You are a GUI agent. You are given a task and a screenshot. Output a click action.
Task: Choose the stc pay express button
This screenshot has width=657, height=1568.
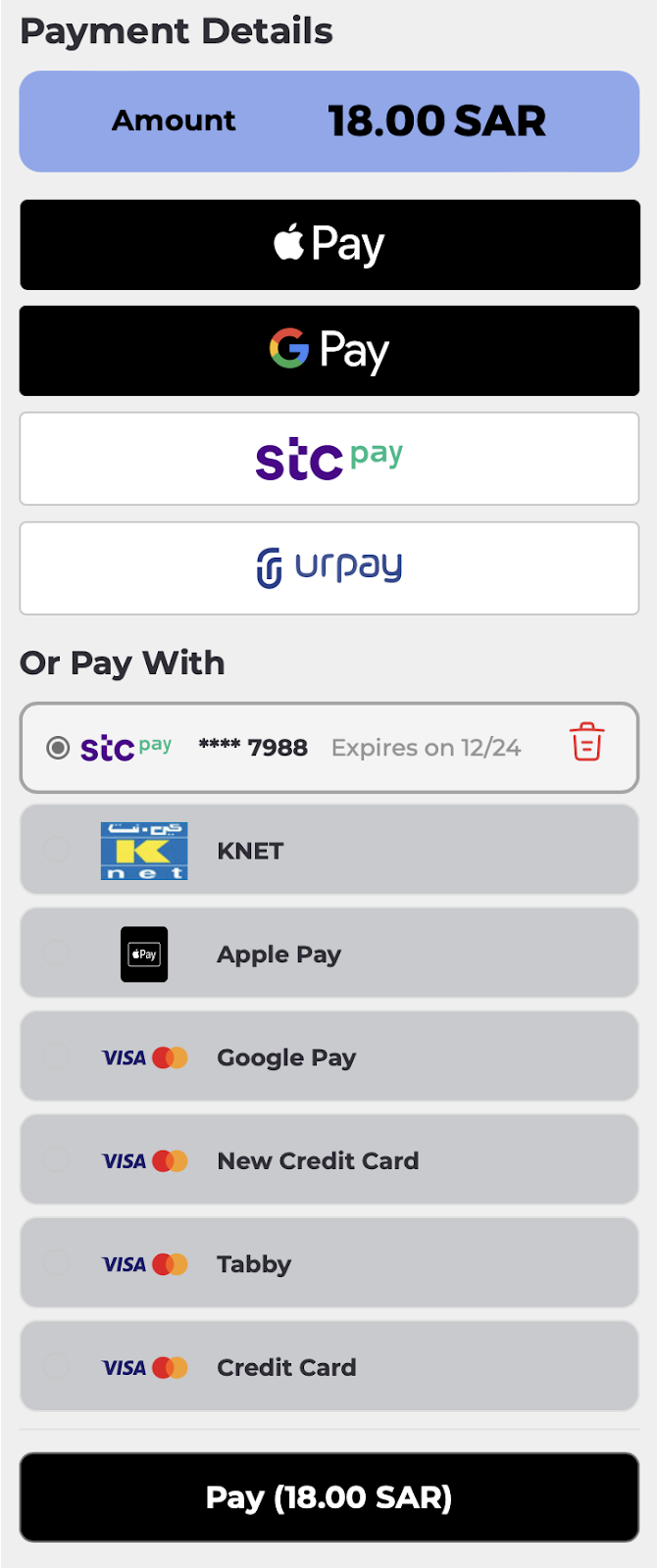click(x=328, y=459)
